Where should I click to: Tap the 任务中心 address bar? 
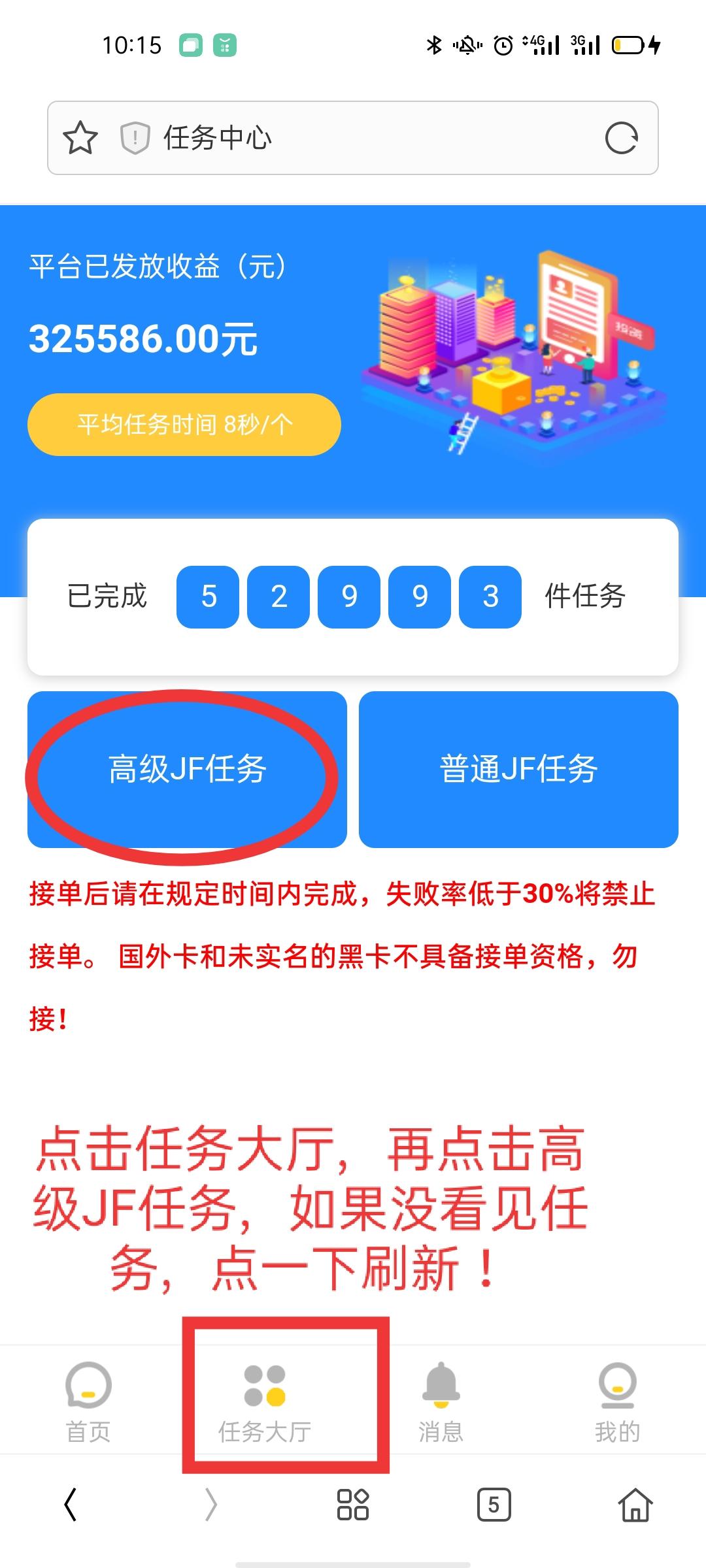[366, 138]
